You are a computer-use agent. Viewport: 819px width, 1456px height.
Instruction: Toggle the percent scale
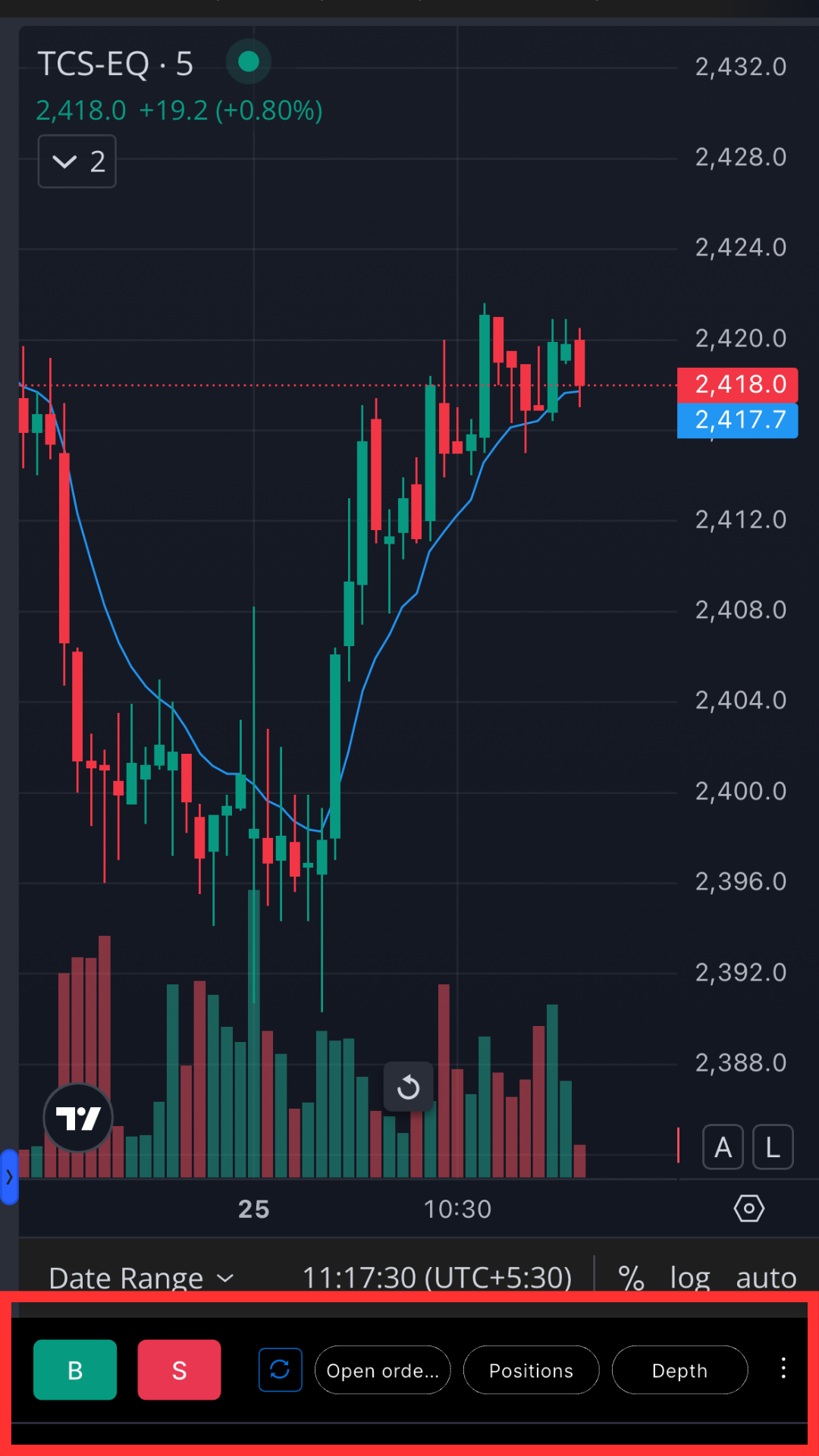tap(631, 1279)
